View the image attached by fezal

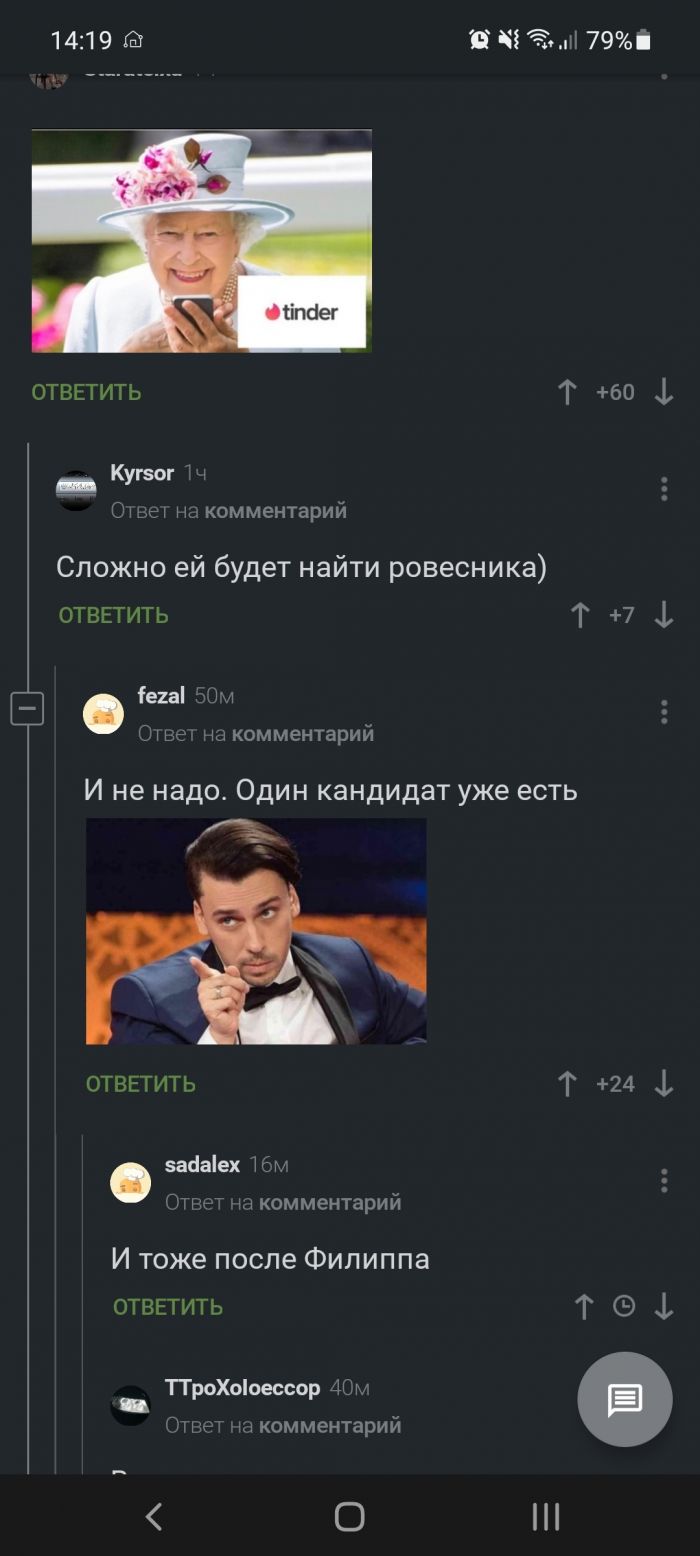[256, 931]
